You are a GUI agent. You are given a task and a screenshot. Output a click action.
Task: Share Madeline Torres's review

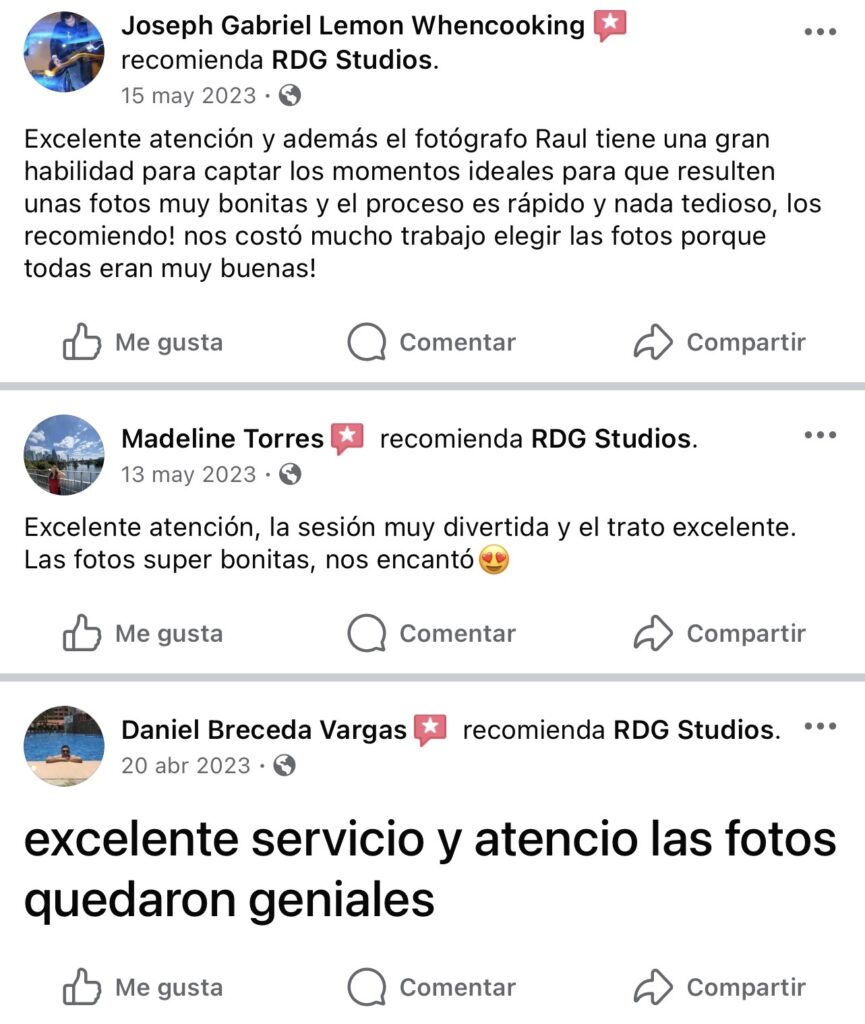720,634
